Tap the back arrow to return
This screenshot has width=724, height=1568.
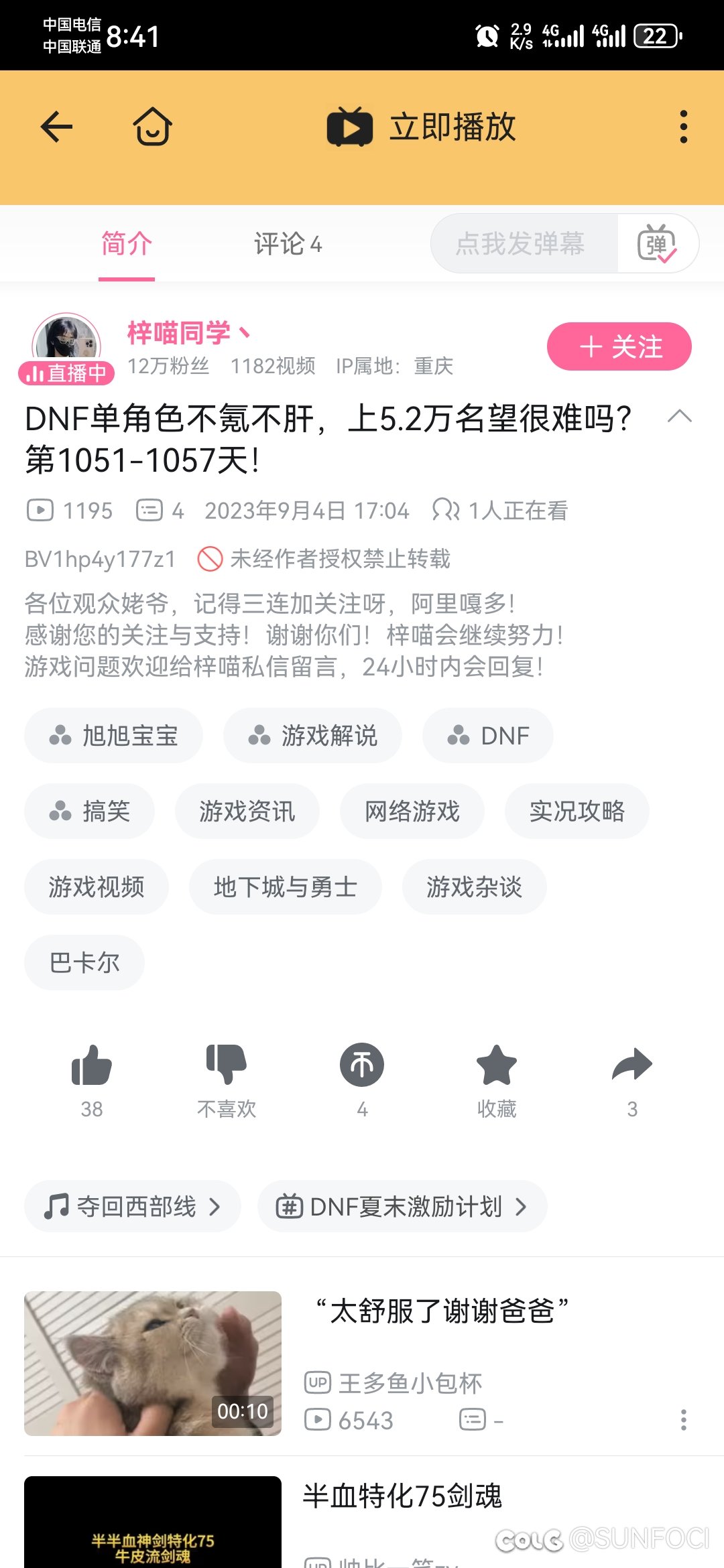(x=56, y=127)
